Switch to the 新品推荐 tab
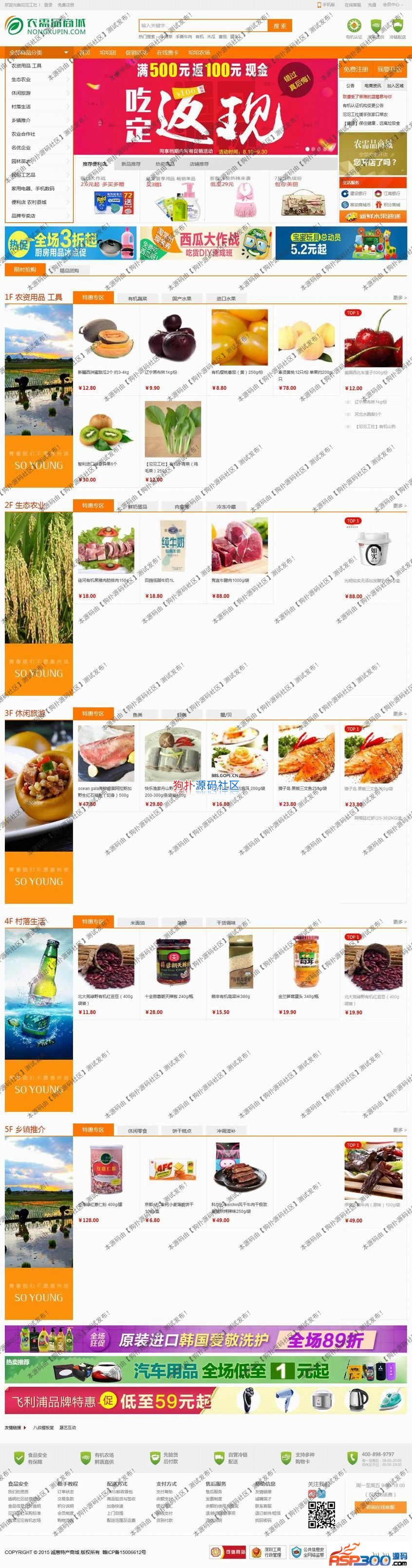 (x=131, y=164)
